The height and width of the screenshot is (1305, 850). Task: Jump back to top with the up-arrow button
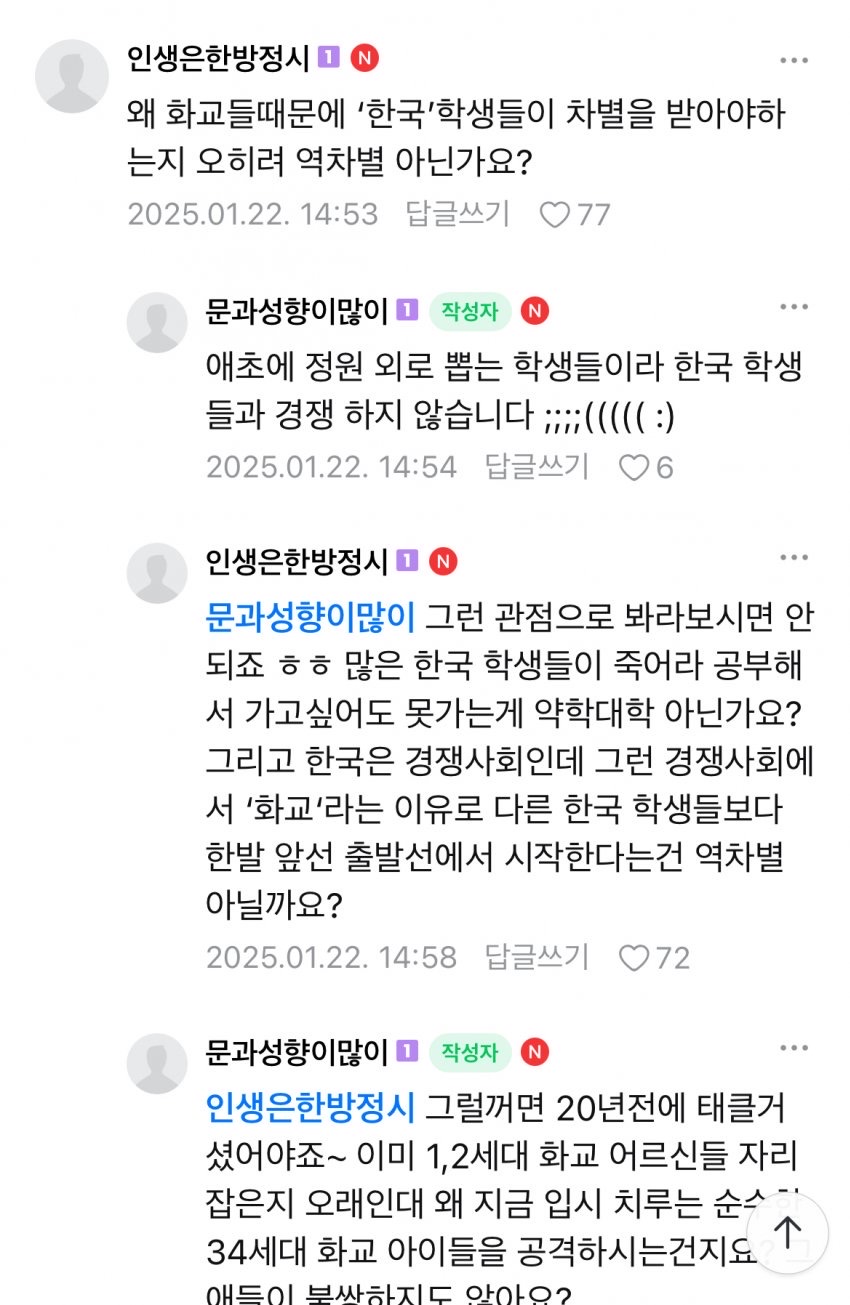[x=788, y=1230]
